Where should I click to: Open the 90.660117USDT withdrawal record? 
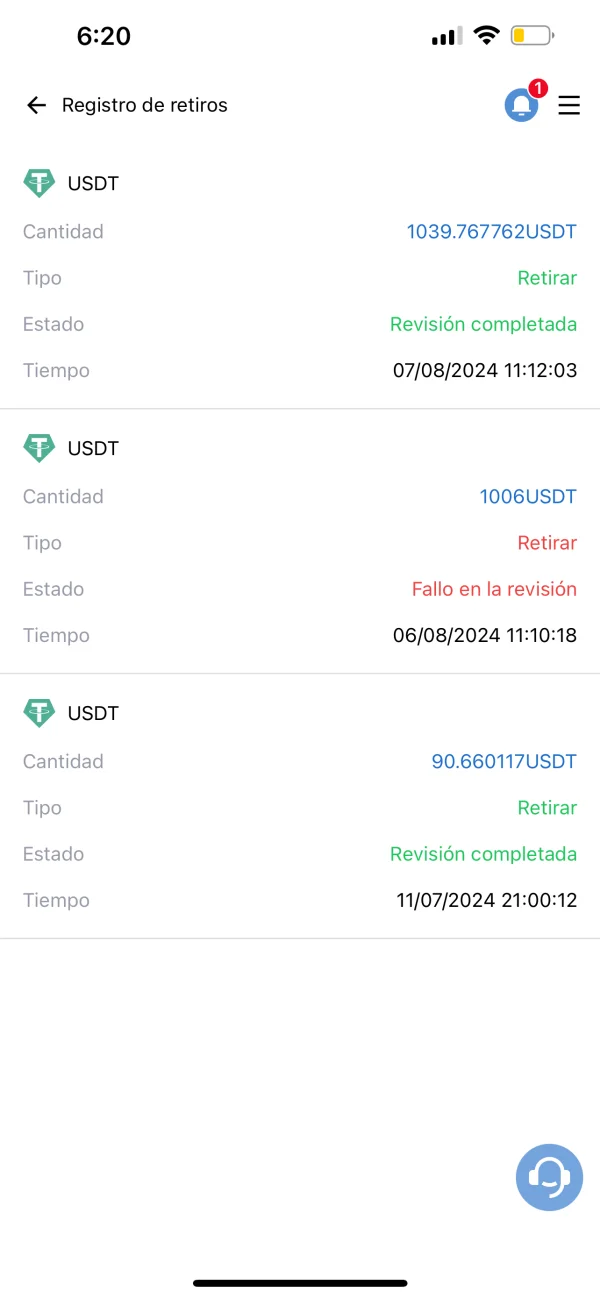point(300,807)
